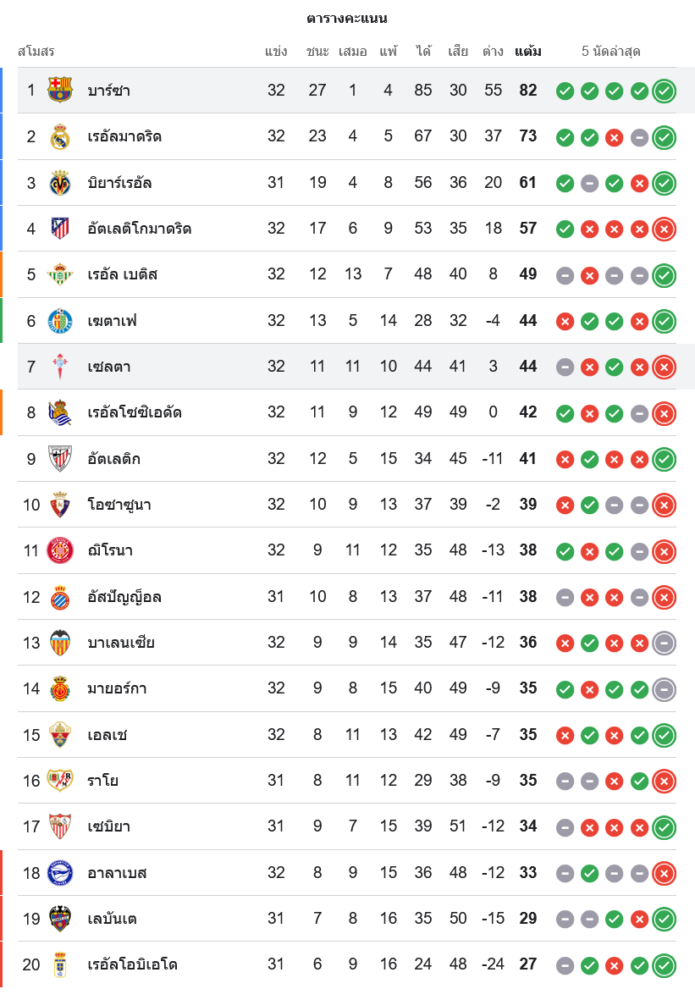The height and width of the screenshot is (1000, 695).
Task: Open the เอลเช team row
Action: (108, 735)
